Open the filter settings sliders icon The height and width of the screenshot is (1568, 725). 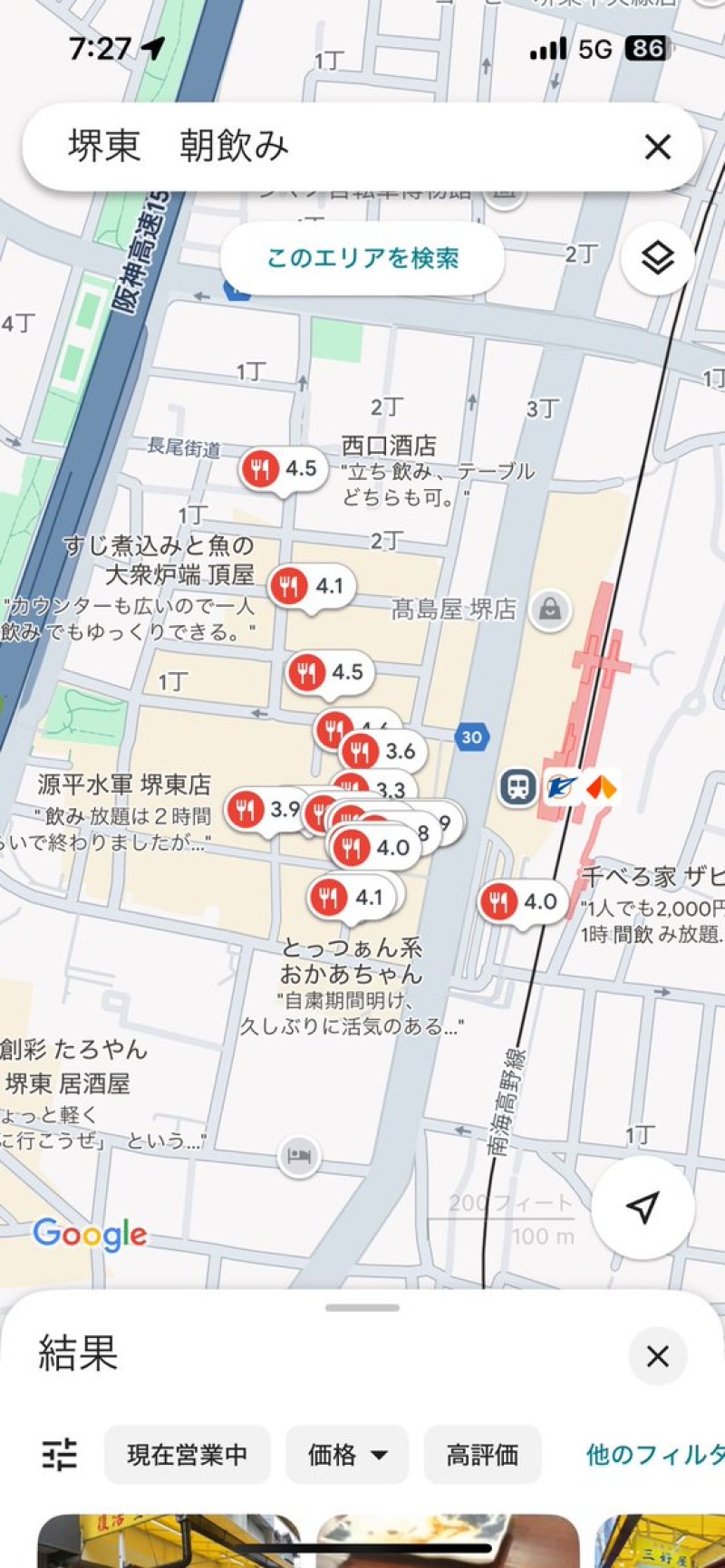click(60, 1455)
